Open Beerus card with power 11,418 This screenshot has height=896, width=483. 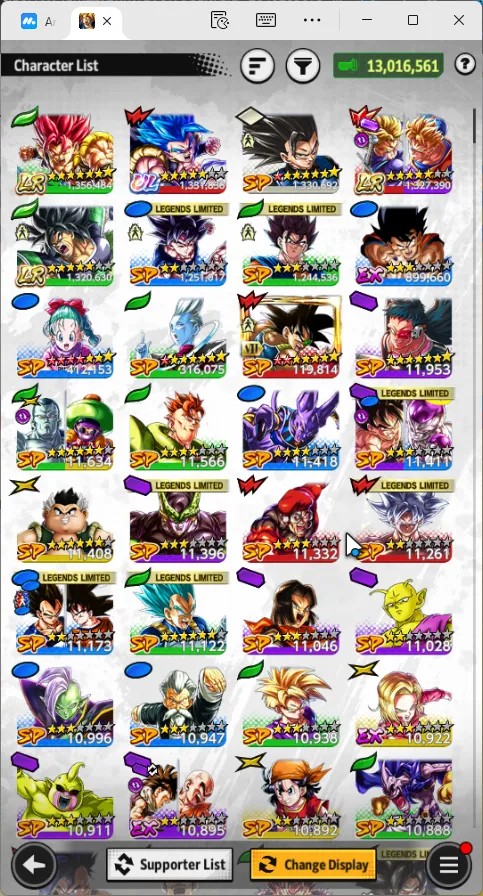click(290, 427)
